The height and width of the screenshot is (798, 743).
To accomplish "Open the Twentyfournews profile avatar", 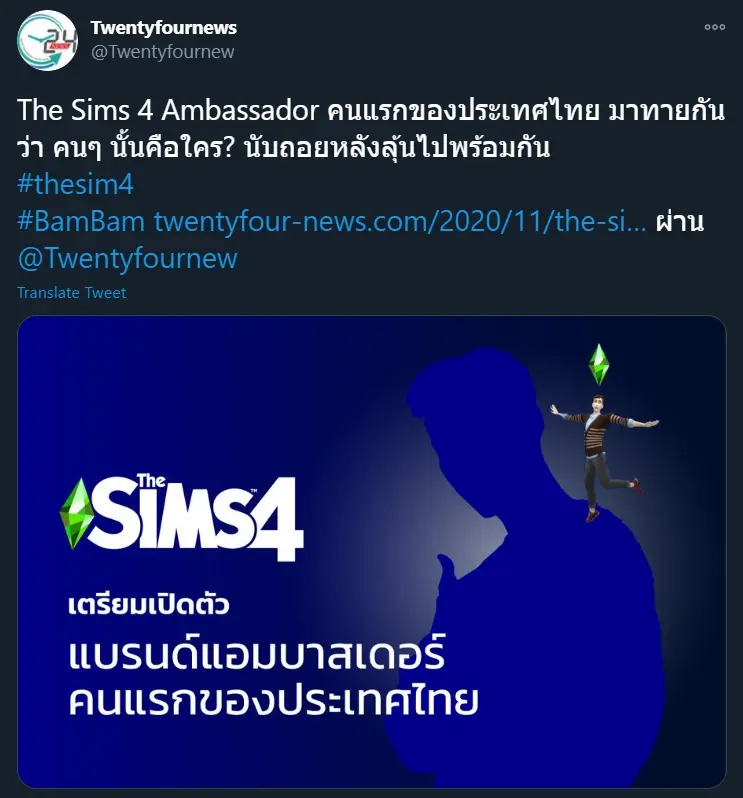I will click(x=47, y=40).
